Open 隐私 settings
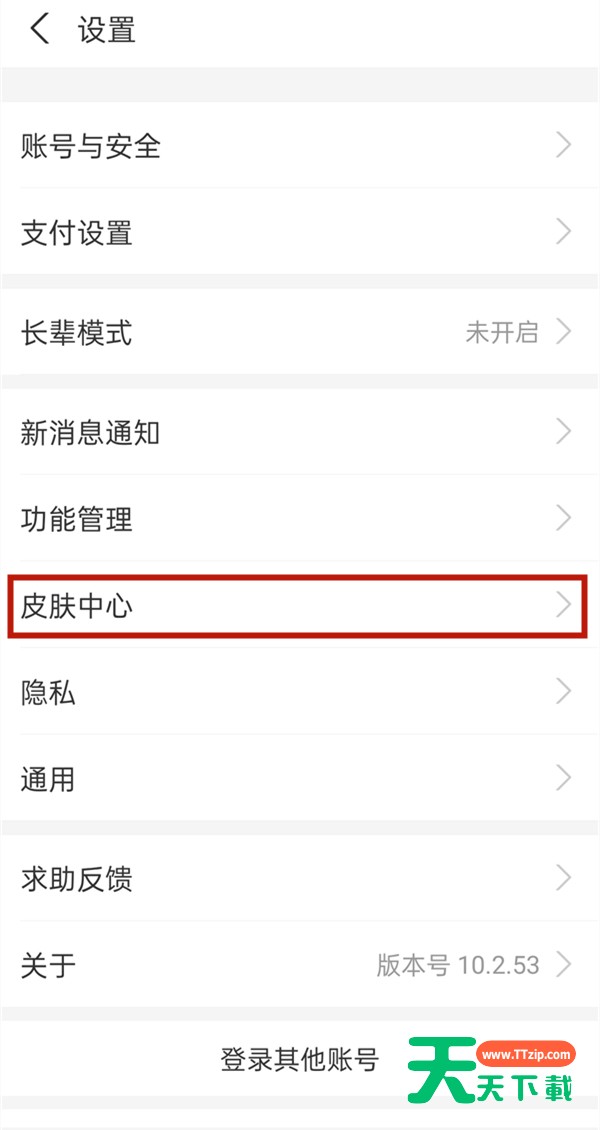The width and height of the screenshot is (600, 1130). (300, 692)
